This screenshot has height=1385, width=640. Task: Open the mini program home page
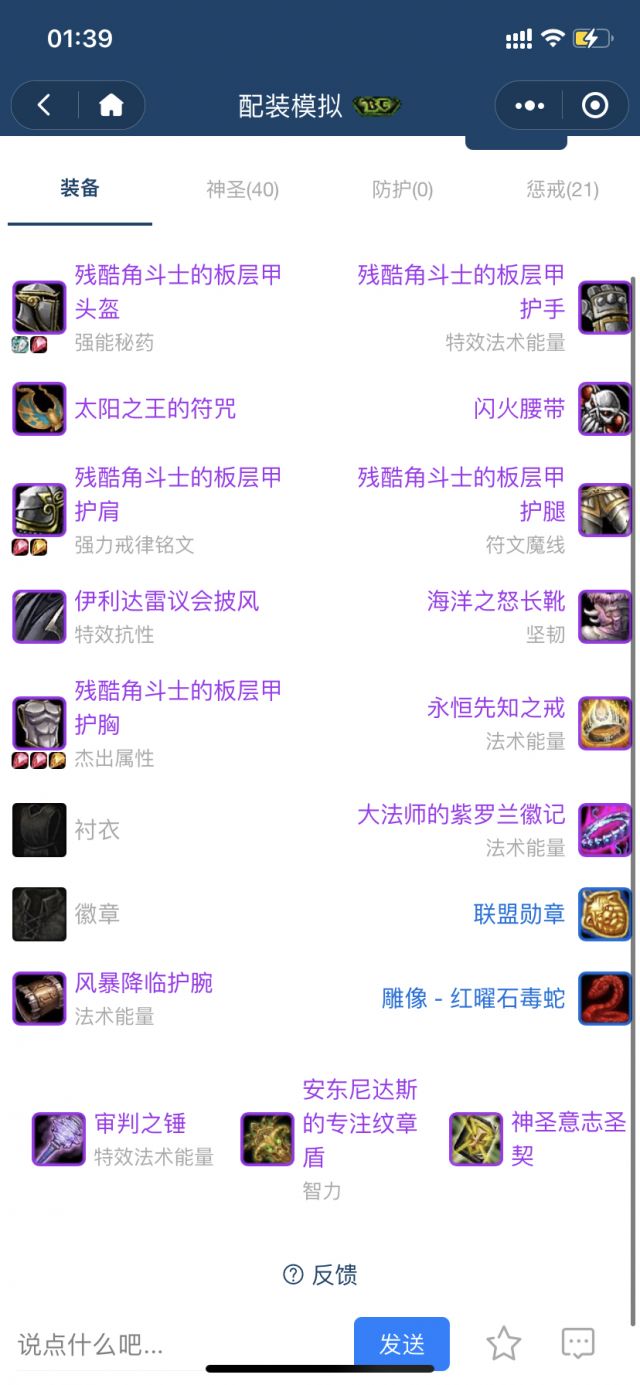[x=111, y=105]
